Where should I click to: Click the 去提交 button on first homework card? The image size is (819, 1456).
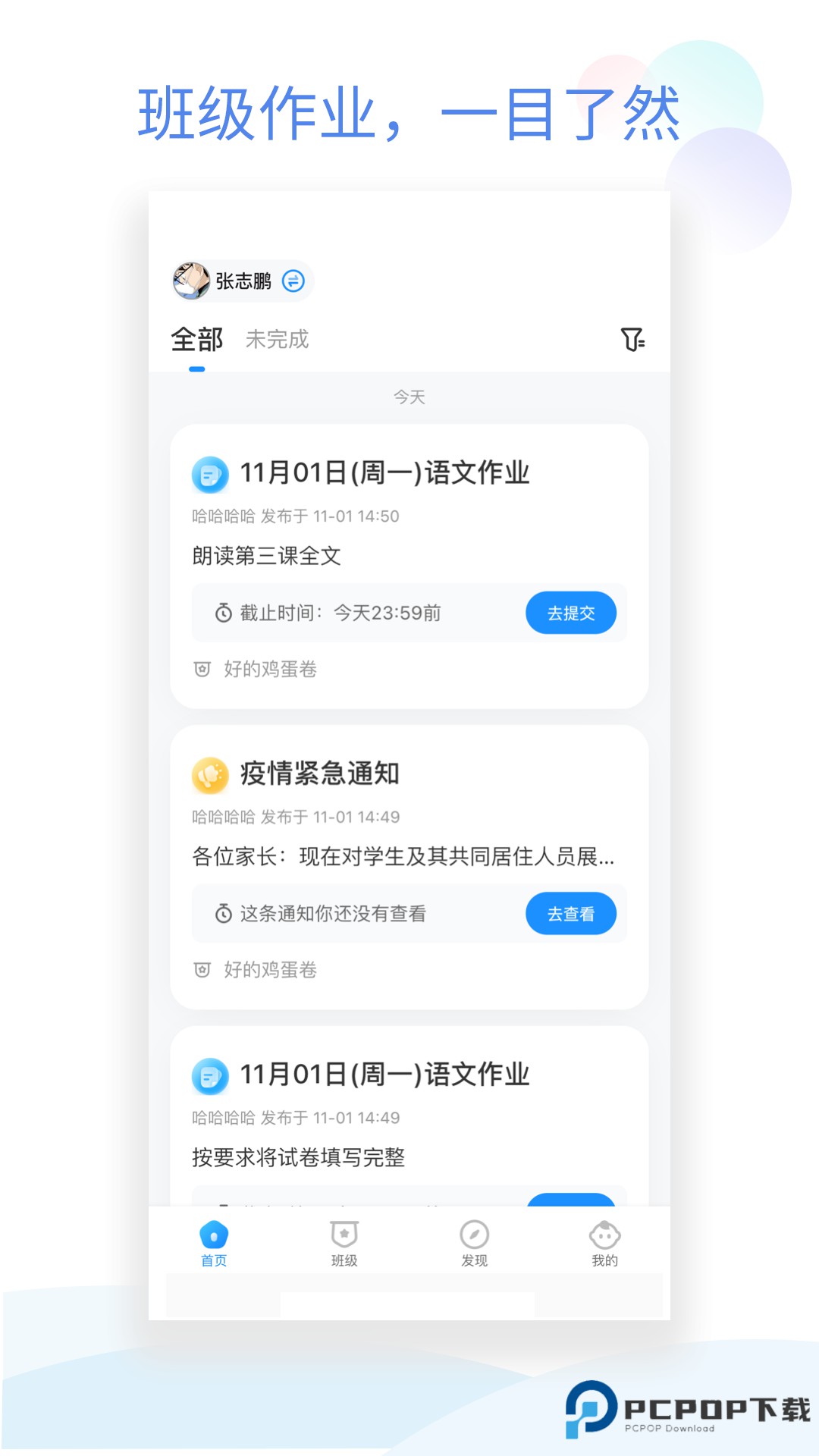click(572, 613)
